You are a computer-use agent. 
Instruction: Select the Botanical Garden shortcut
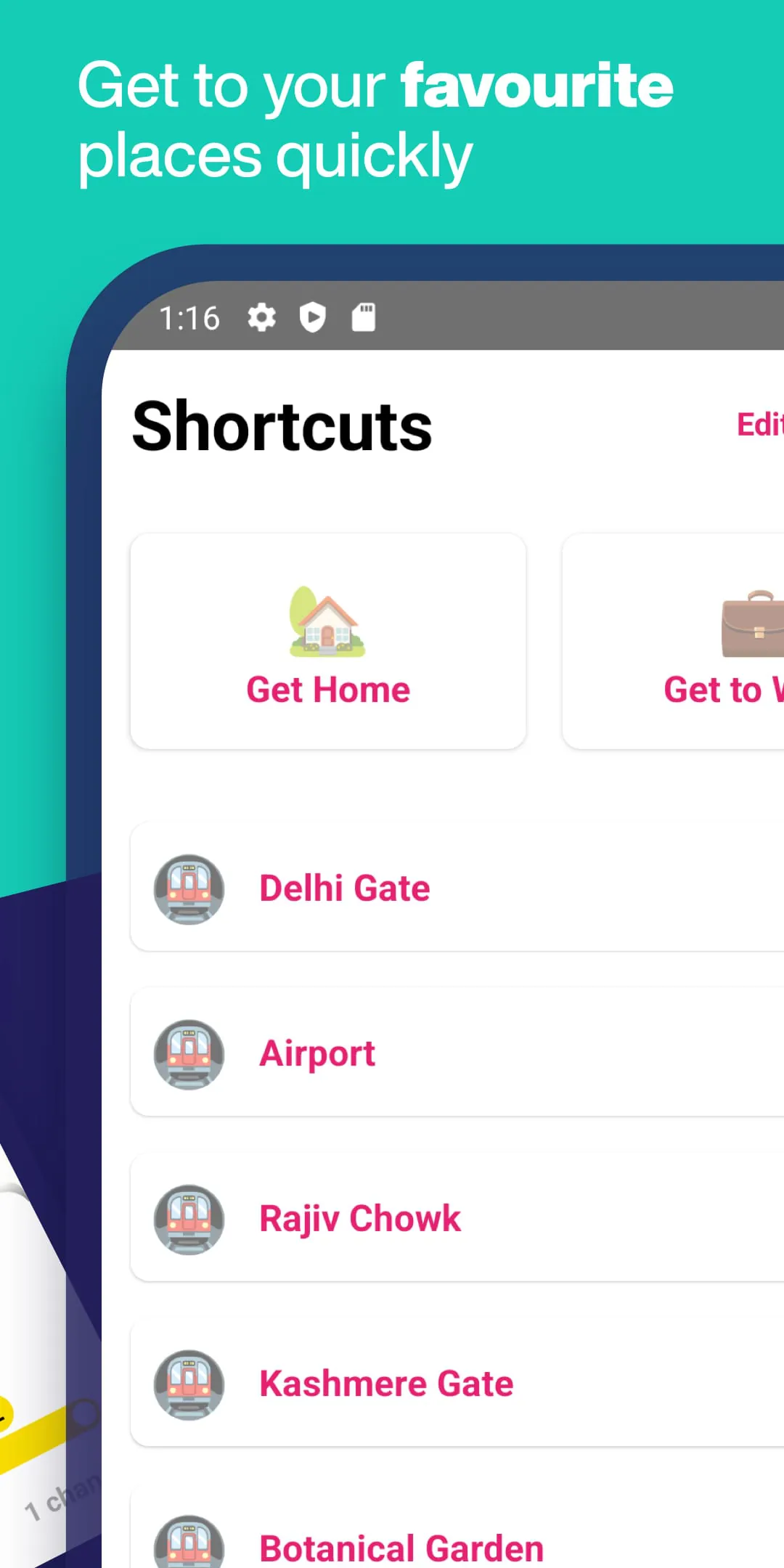click(436, 1541)
